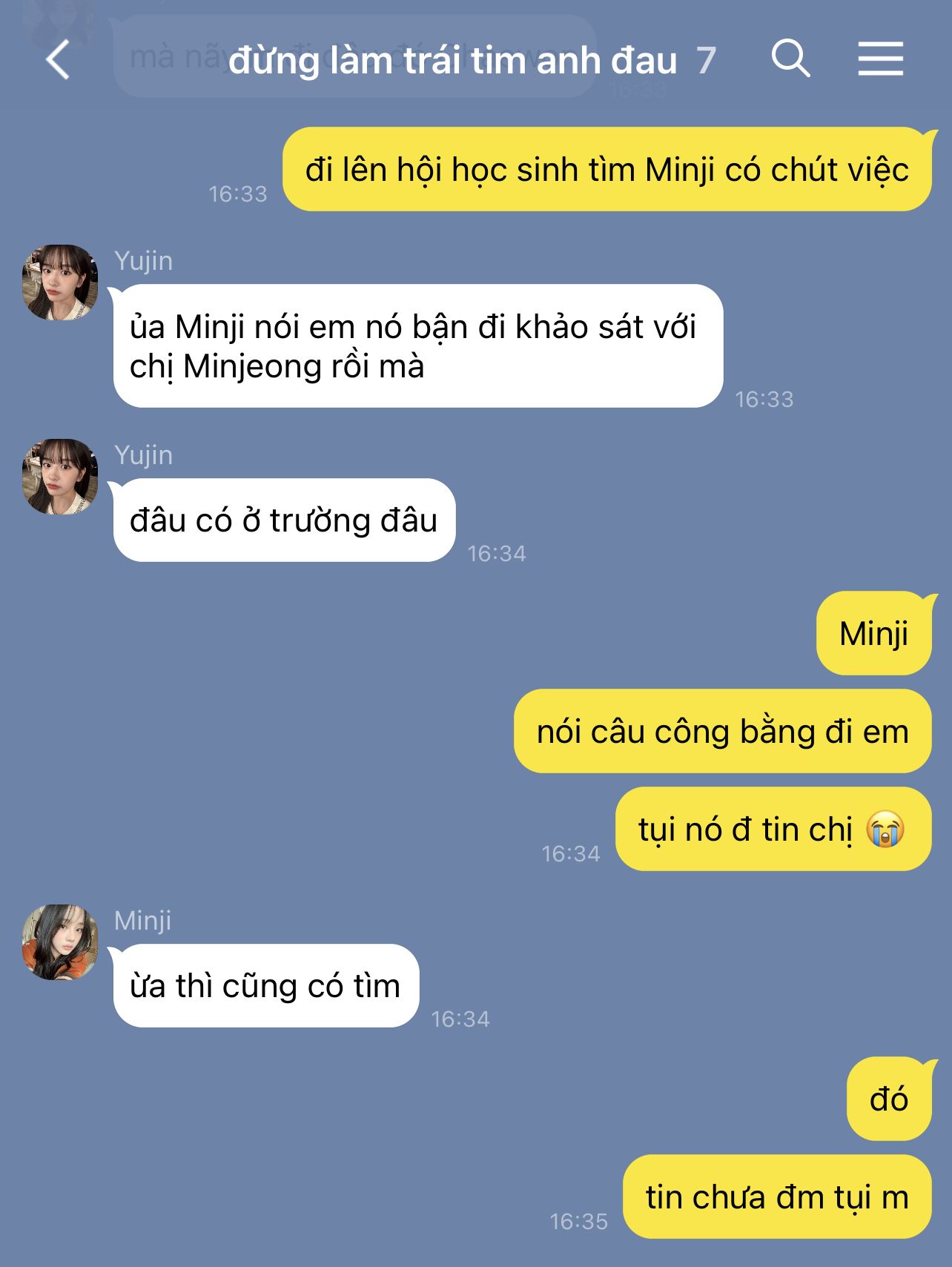View Yujin's avatar beside "đâu có ở trường đâu"

(60, 477)
